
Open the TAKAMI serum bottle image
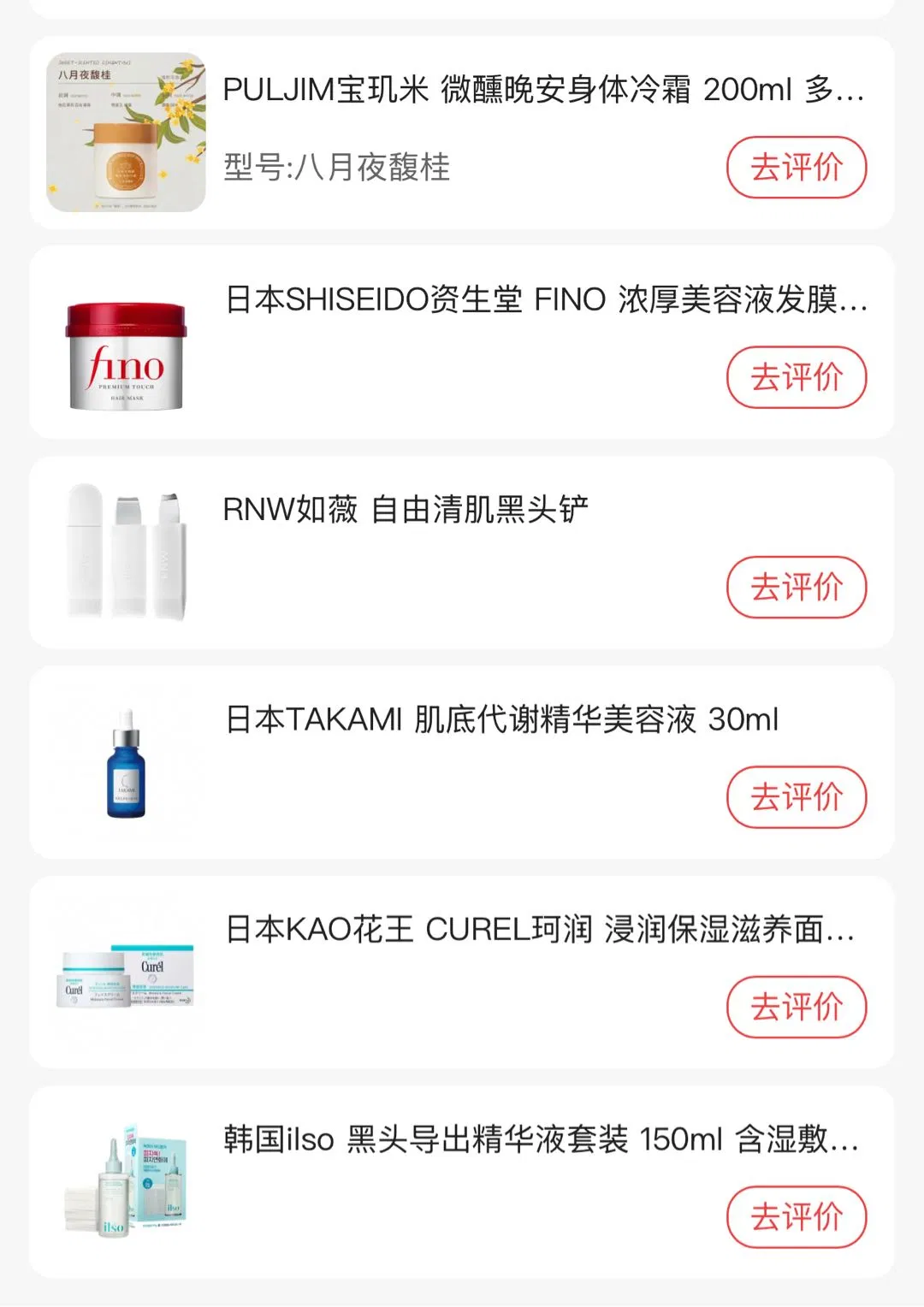click(x=126, y=762)
